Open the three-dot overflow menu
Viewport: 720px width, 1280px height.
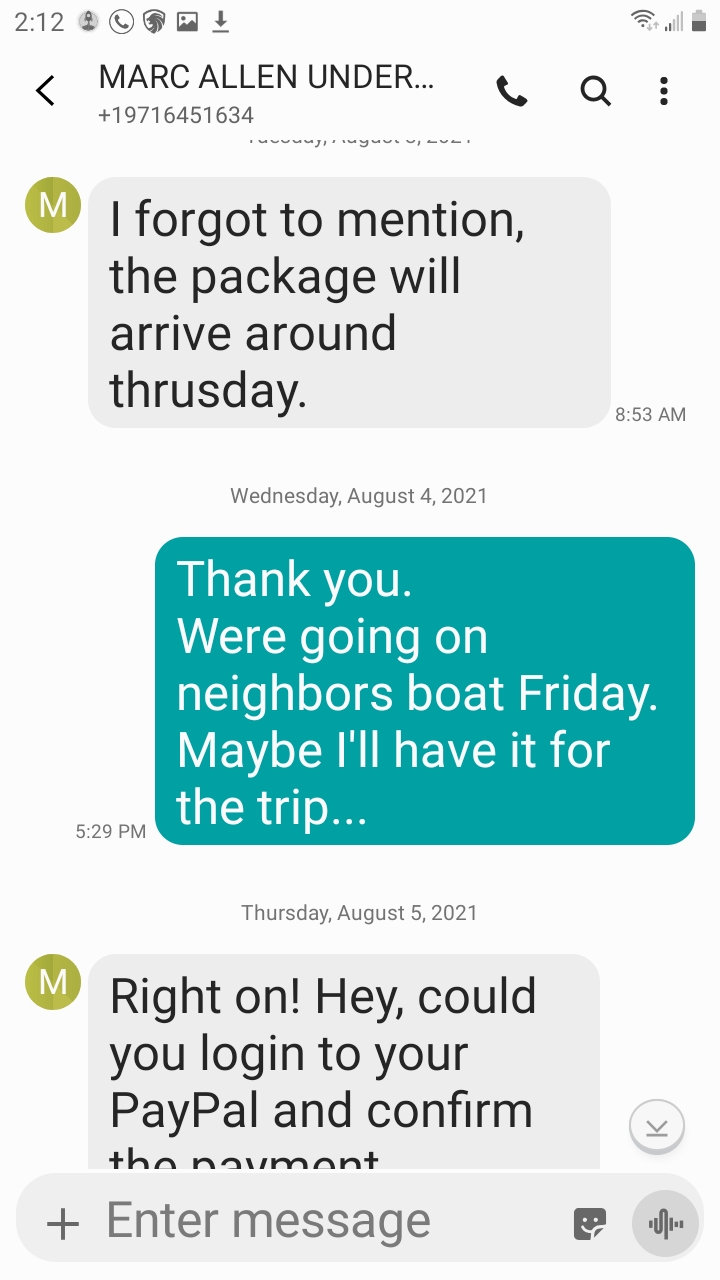[664, 92]
